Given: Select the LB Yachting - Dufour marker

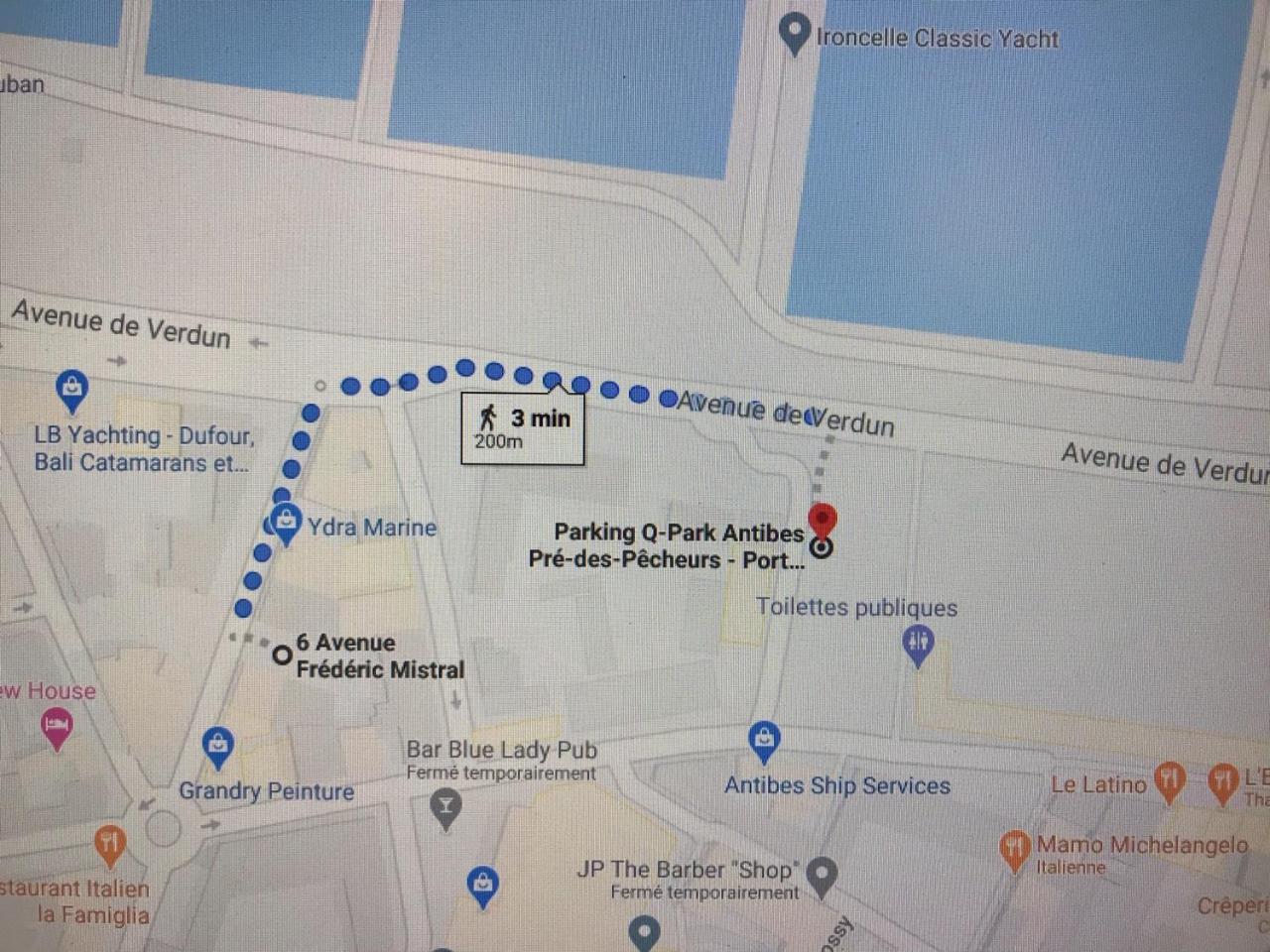Looking at the screenshot, I should (x=71, y=389).
